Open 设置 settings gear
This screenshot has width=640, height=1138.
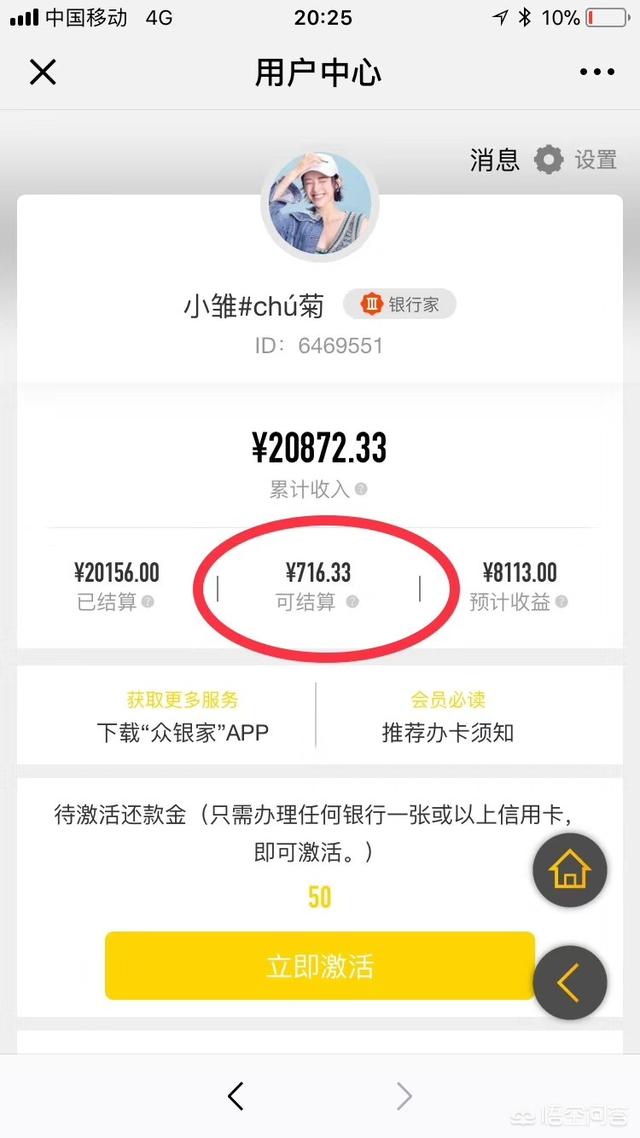click(549, 160)
